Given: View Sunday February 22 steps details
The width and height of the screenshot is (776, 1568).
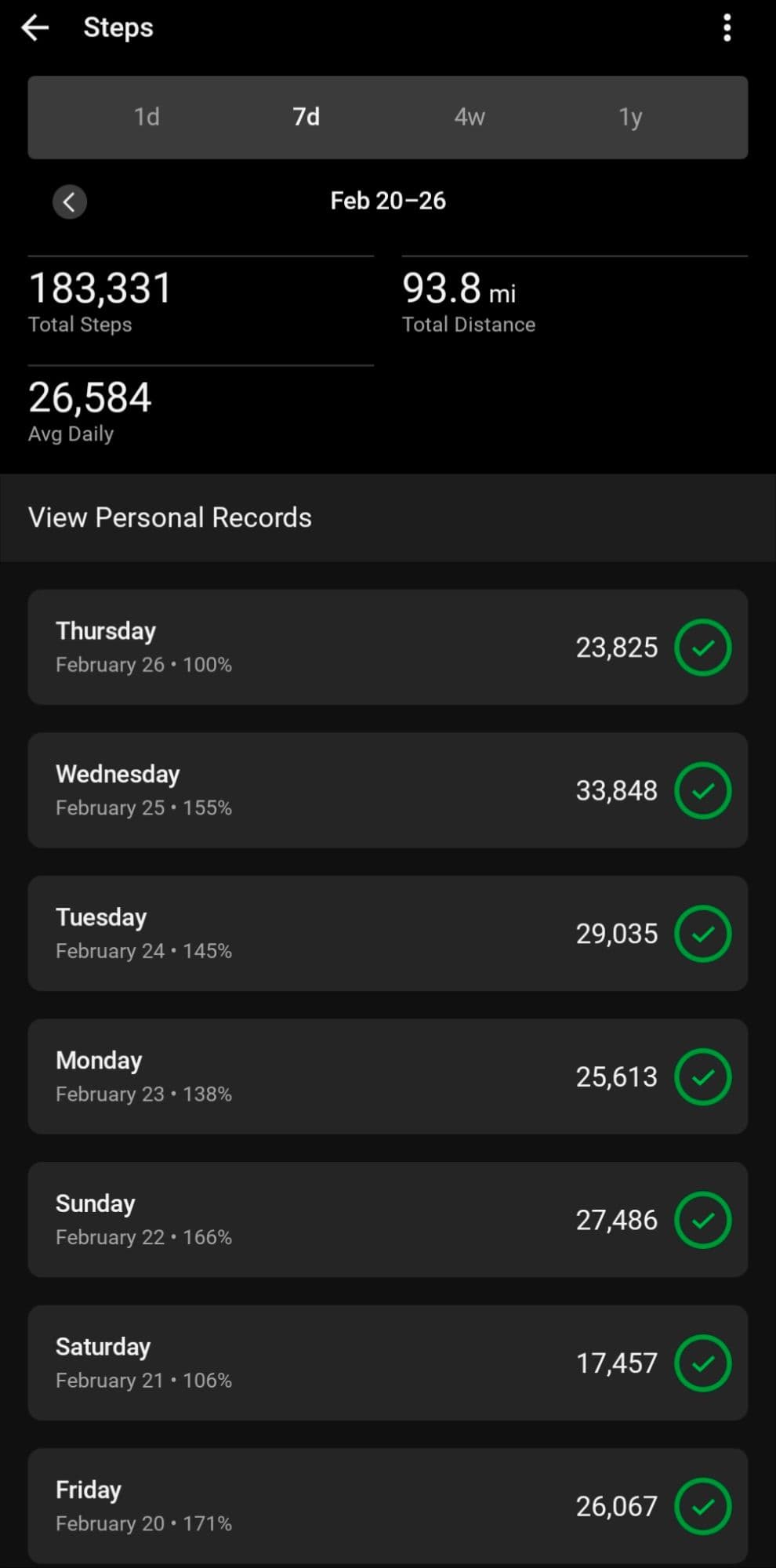Looking at the screenshot, I should [387, 1219].
